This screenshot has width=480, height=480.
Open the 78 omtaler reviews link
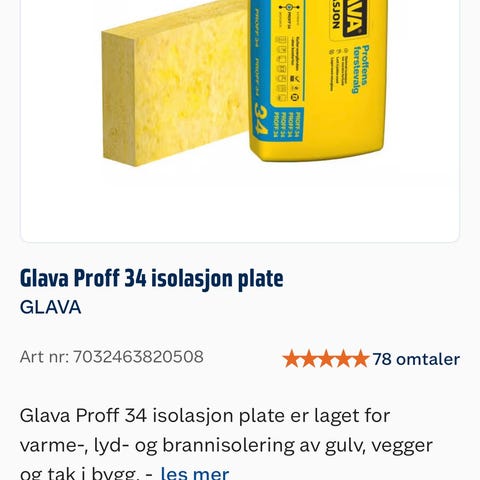[x=416, y=359]
